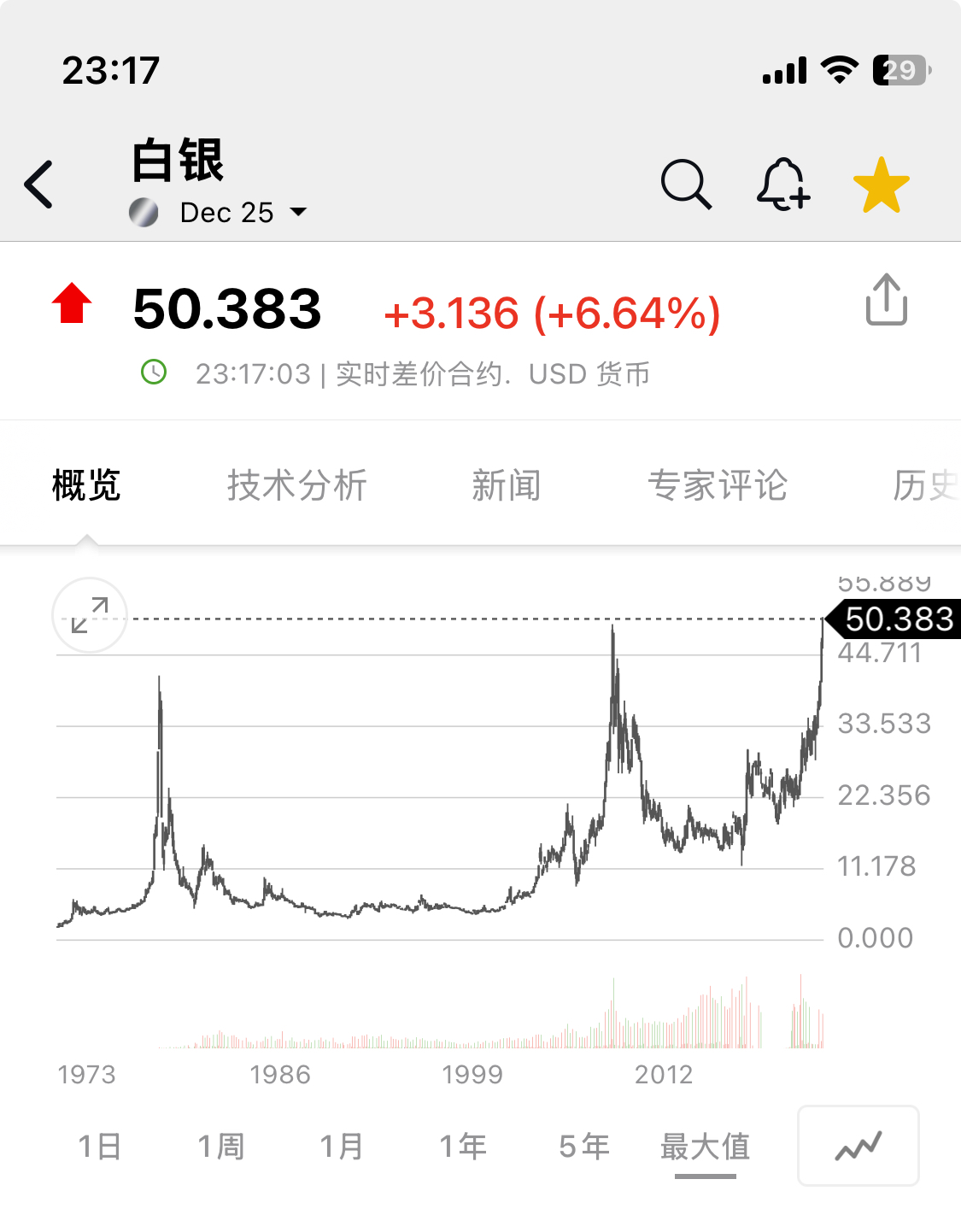Select the 专家评论 tab
Screen dimensions: 961x1232
[717, 485]
